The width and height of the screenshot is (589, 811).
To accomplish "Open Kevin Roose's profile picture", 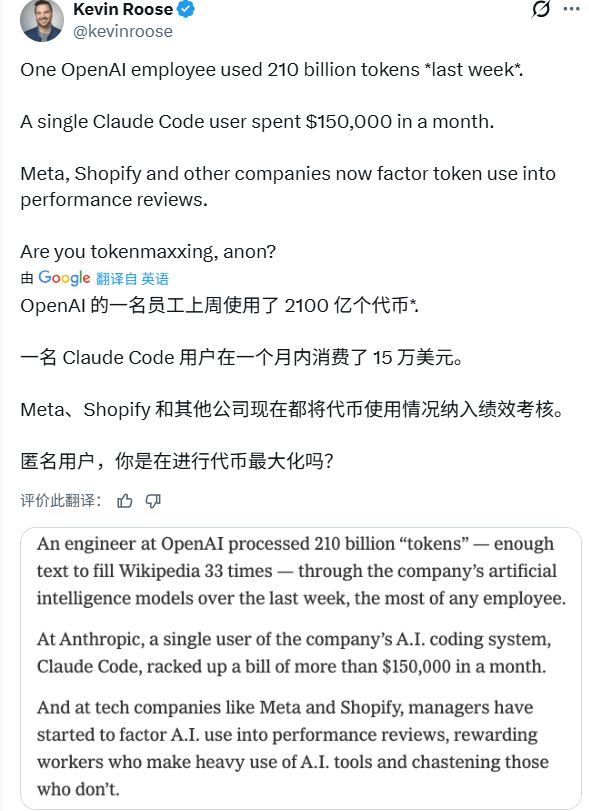I will (x=42, y=20).
